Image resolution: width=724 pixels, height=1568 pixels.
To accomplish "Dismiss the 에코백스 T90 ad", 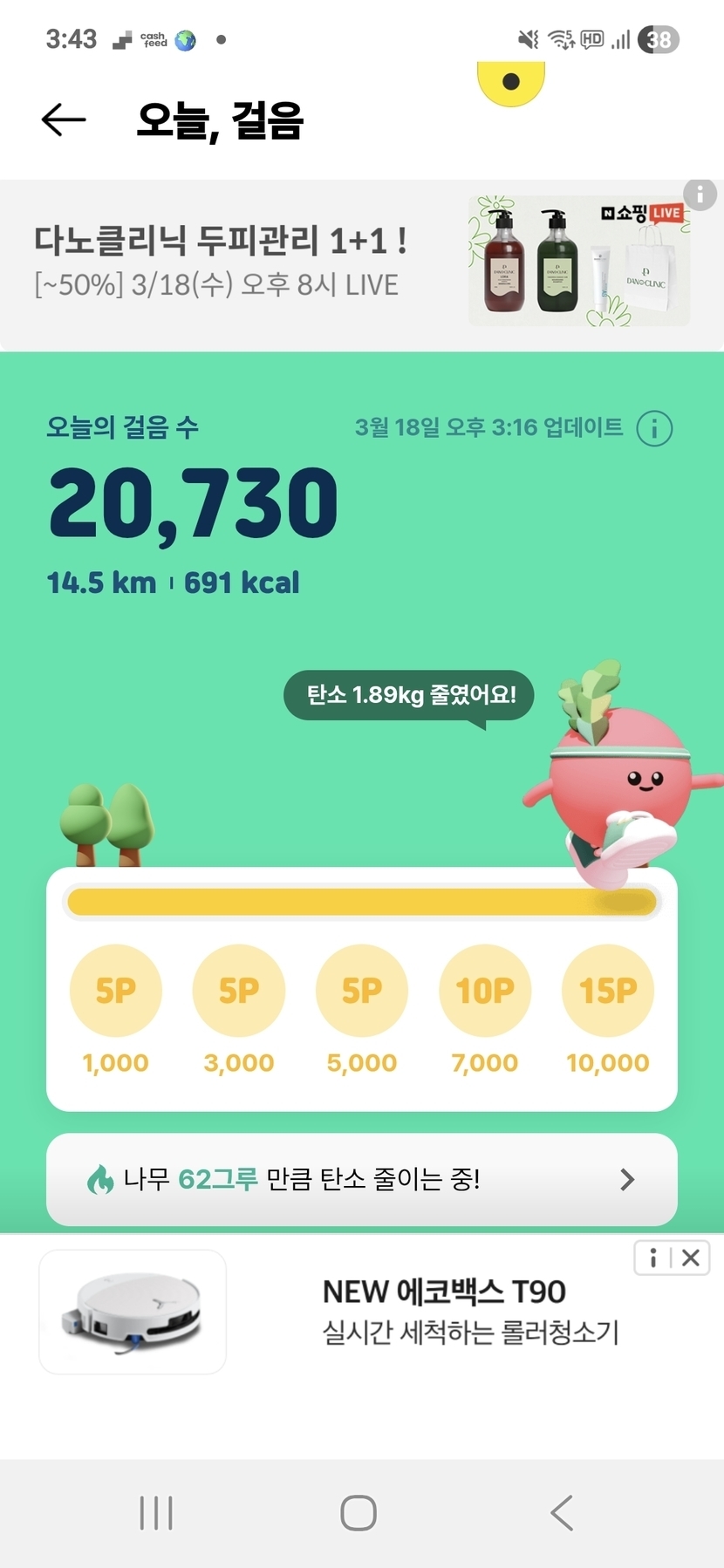I will 691,1258.
